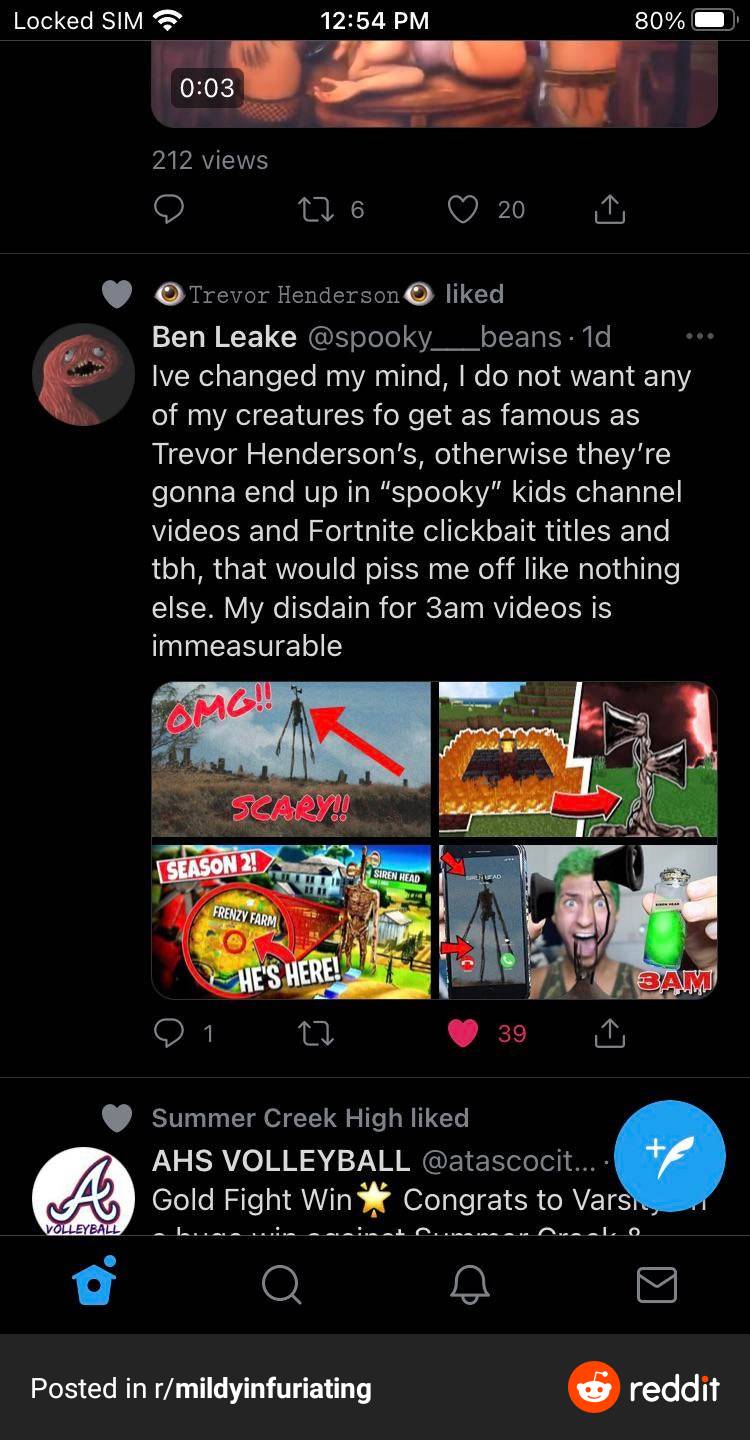Screen dimensions: 750x1440
Task: View the Minecraft lava portal image
Action: point(578,759)
